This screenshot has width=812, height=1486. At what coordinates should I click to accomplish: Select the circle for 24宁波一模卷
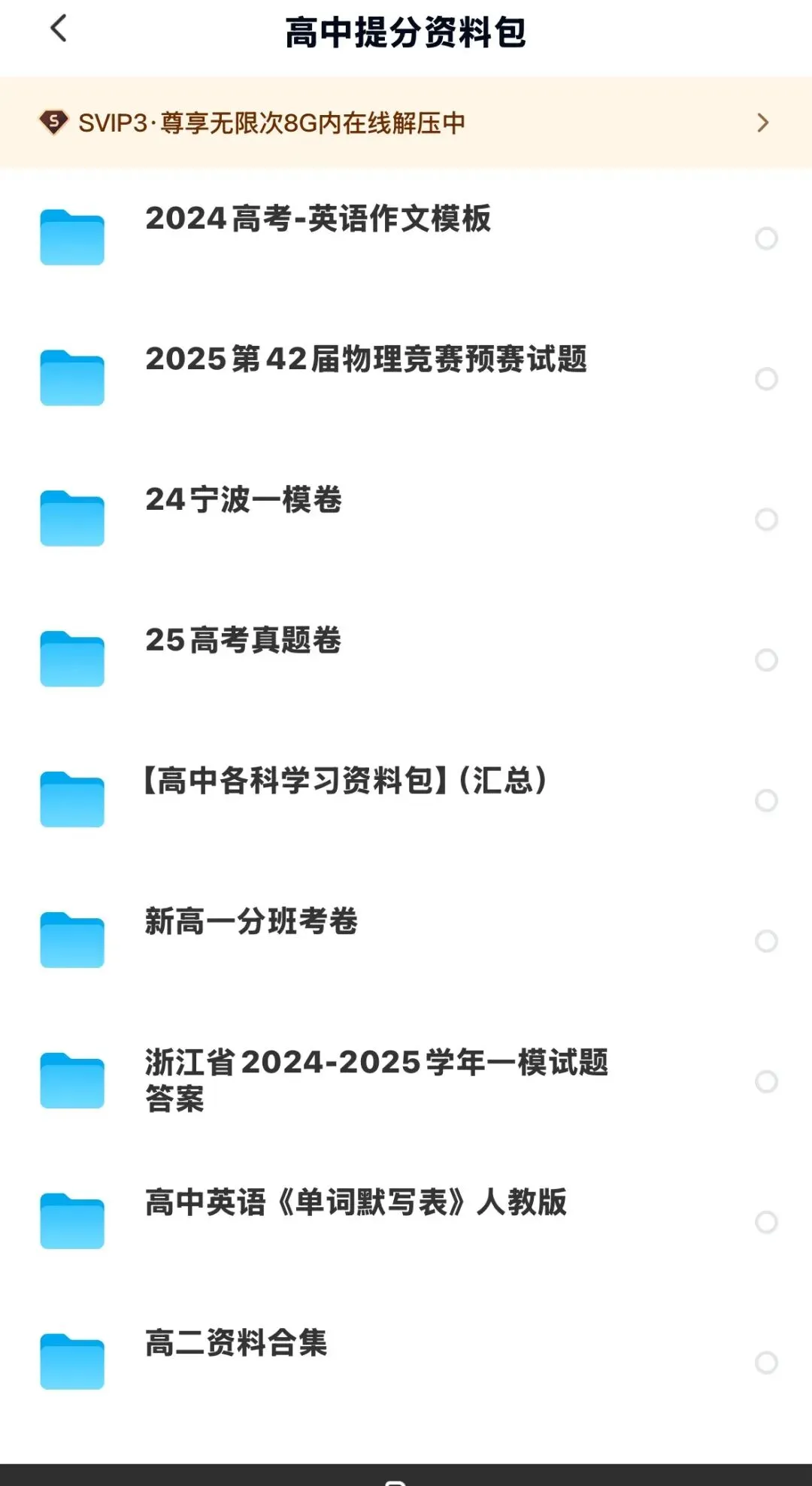coord(766,520)
